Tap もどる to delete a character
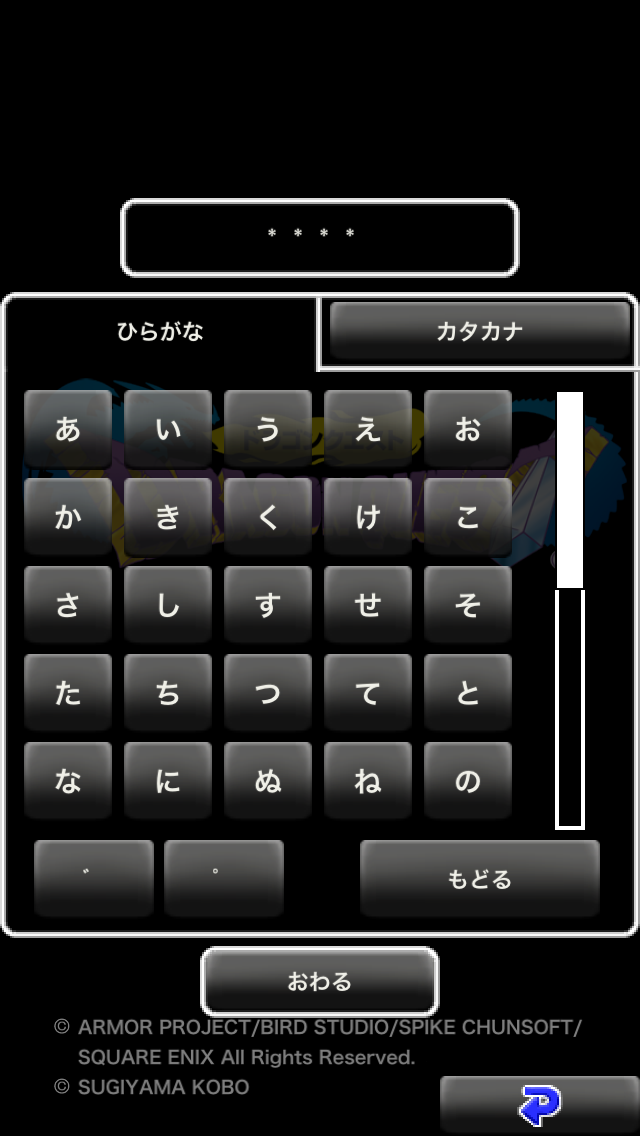This screenshot has width=640, height=1136. click(x=480, y=878)
